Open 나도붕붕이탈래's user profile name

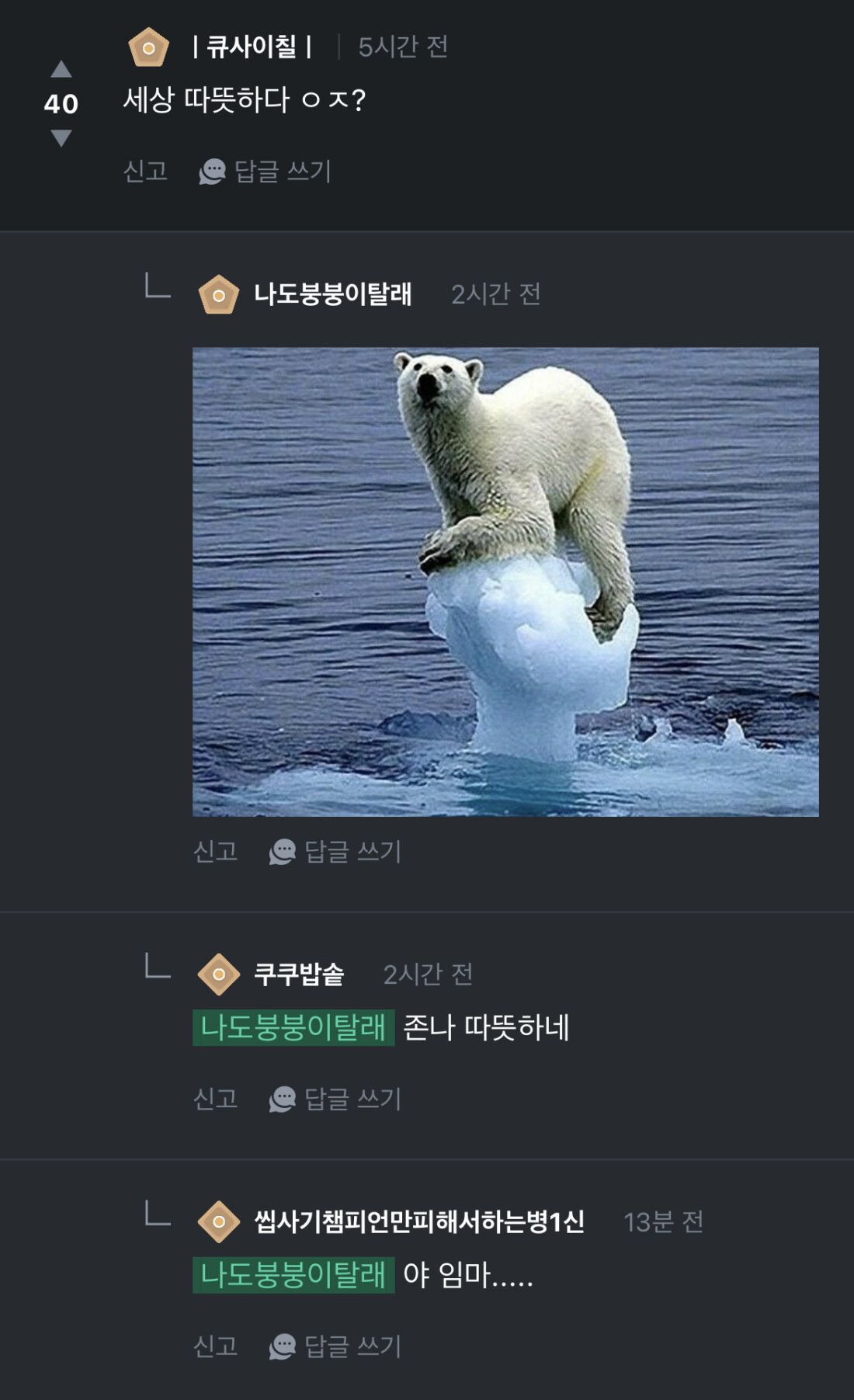pyautogui.click(x=332, y=294)
